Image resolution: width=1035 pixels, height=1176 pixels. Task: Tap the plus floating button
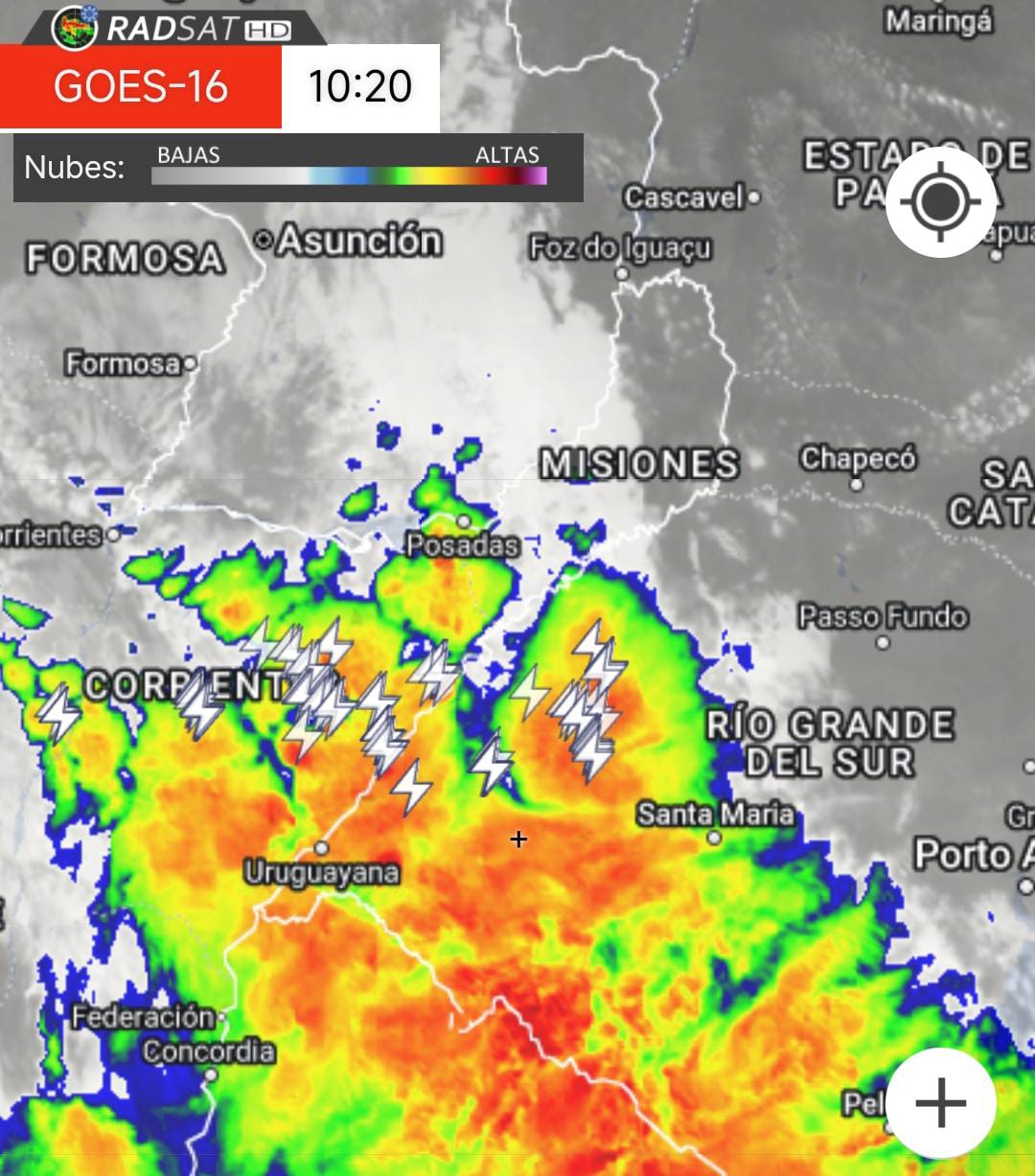pyautogui.click(x=940, y=1102)
